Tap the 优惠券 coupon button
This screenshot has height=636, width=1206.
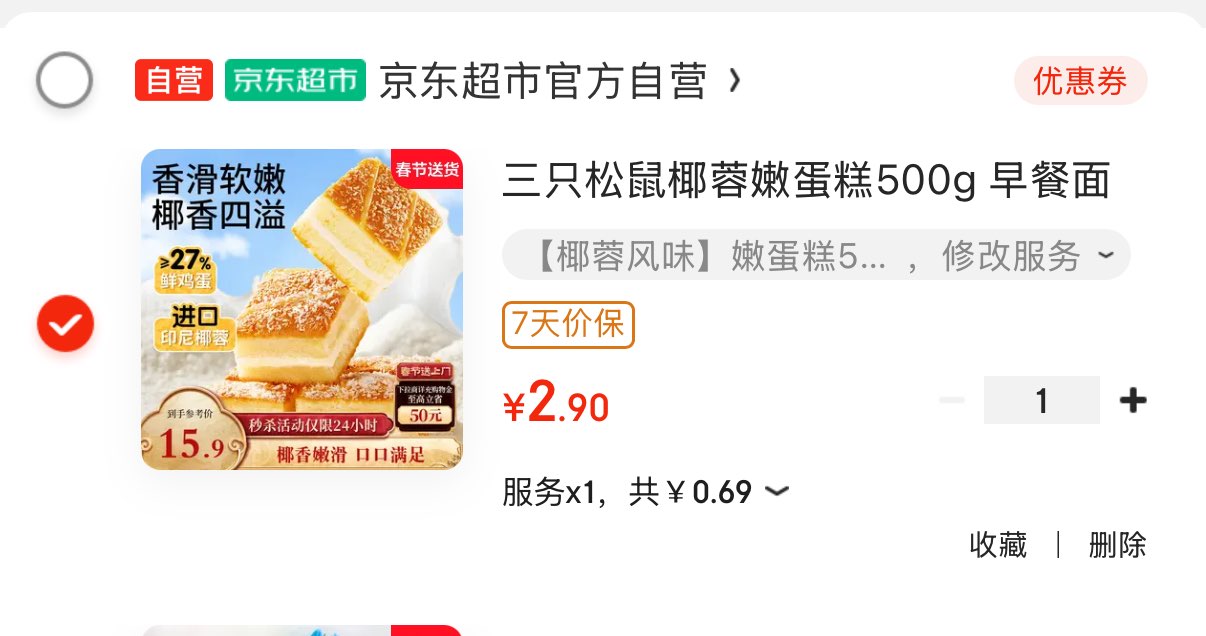[1080, 81]
